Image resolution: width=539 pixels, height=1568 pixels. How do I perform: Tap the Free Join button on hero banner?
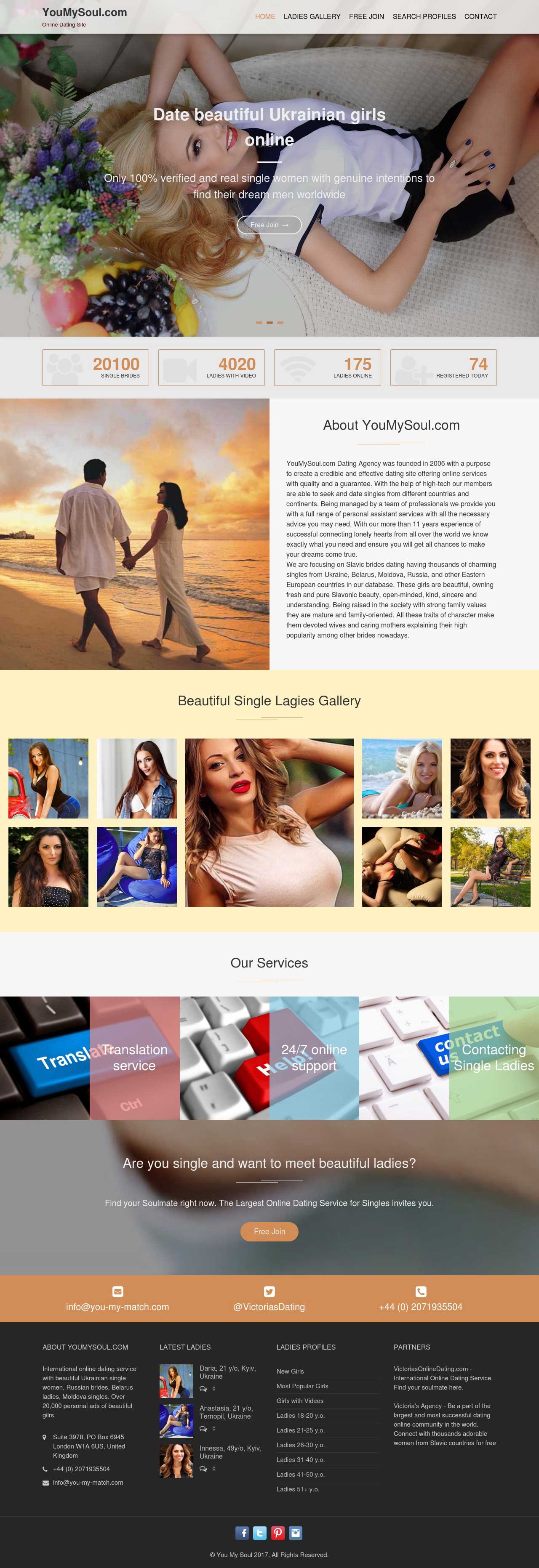(x=269, y=225)
